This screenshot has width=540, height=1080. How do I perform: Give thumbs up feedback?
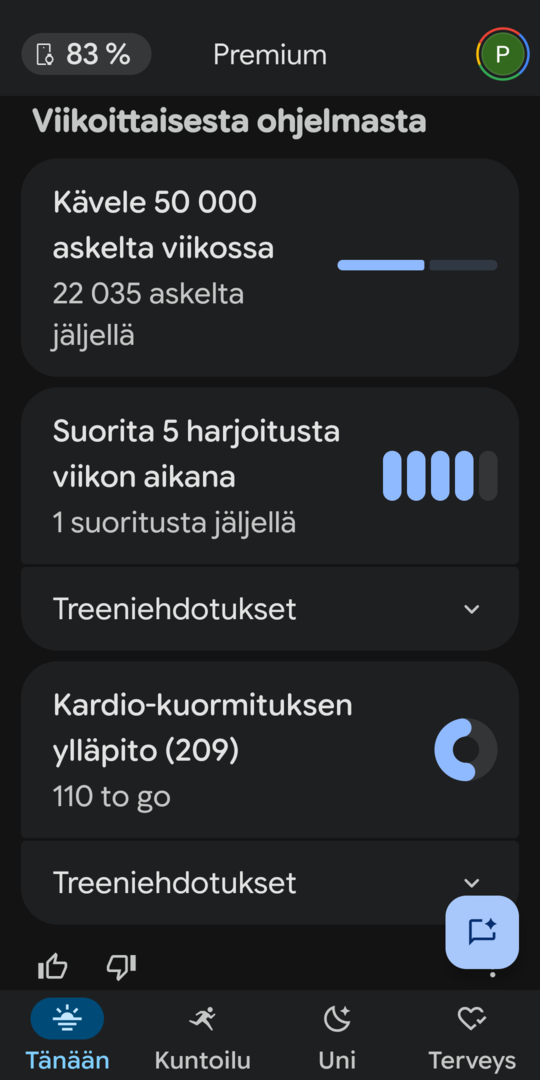tap(52, 967)
